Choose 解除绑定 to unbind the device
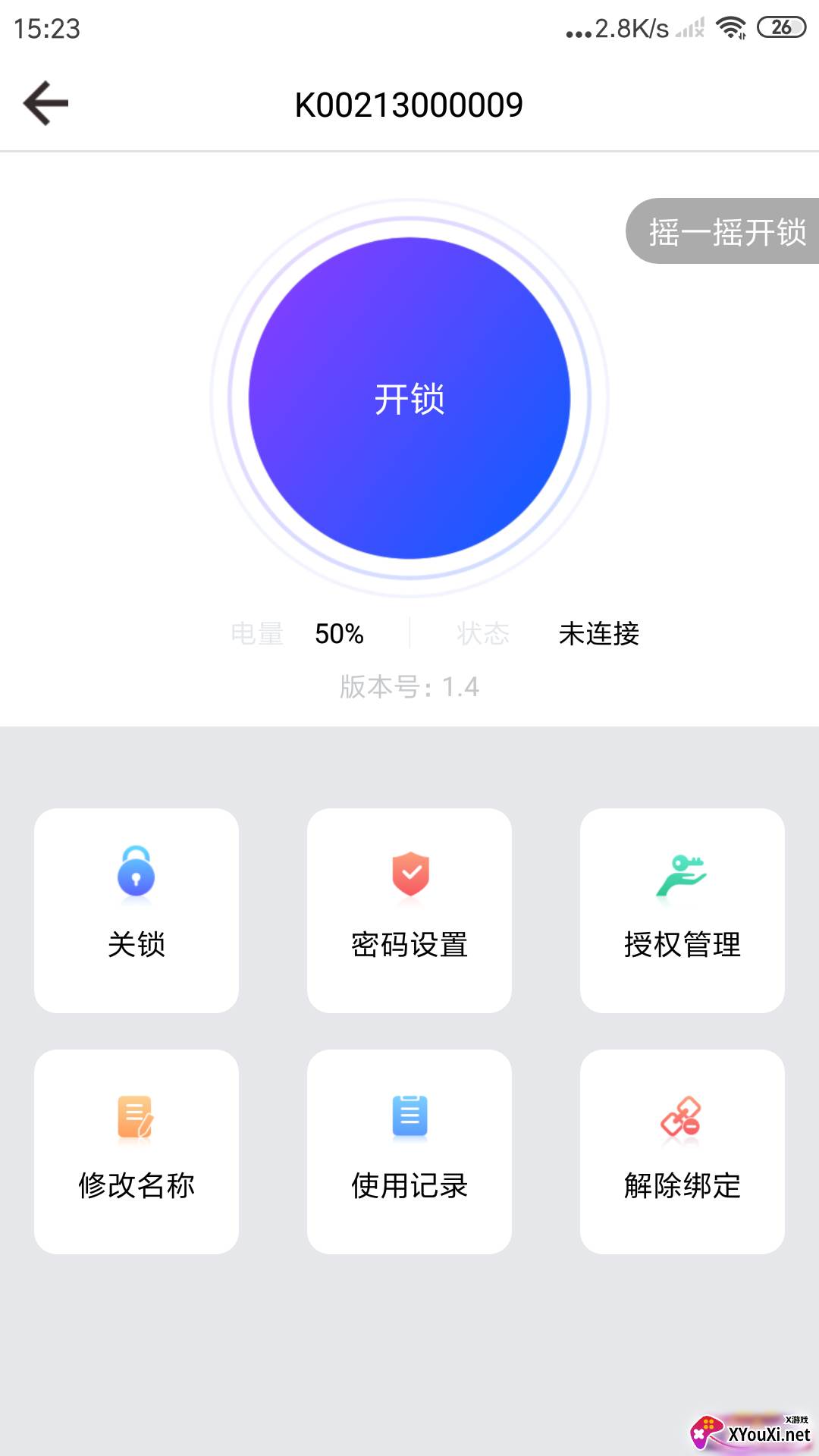819x1456 pixels. pyautogui.click(x=682, y=1151)
